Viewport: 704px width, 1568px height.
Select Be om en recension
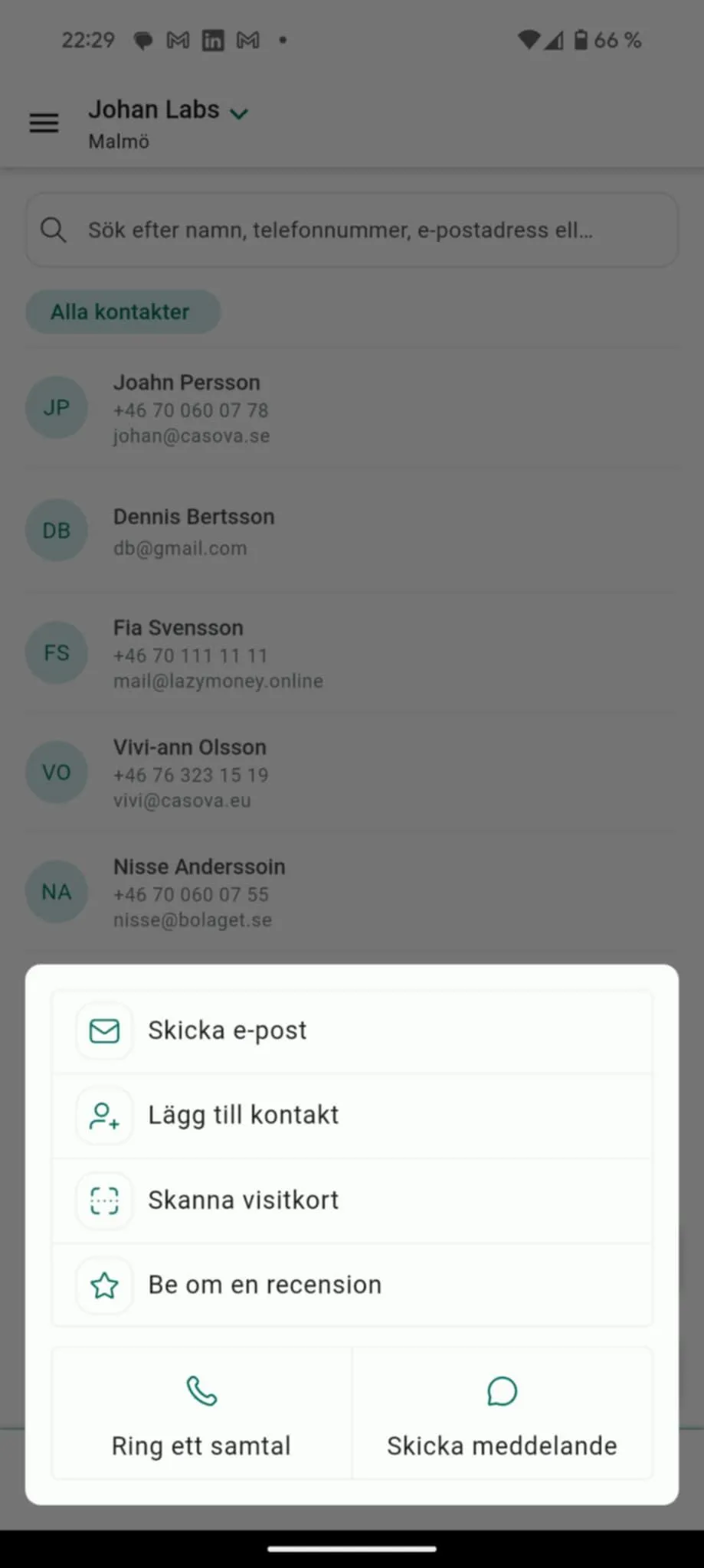(351, 1285)
